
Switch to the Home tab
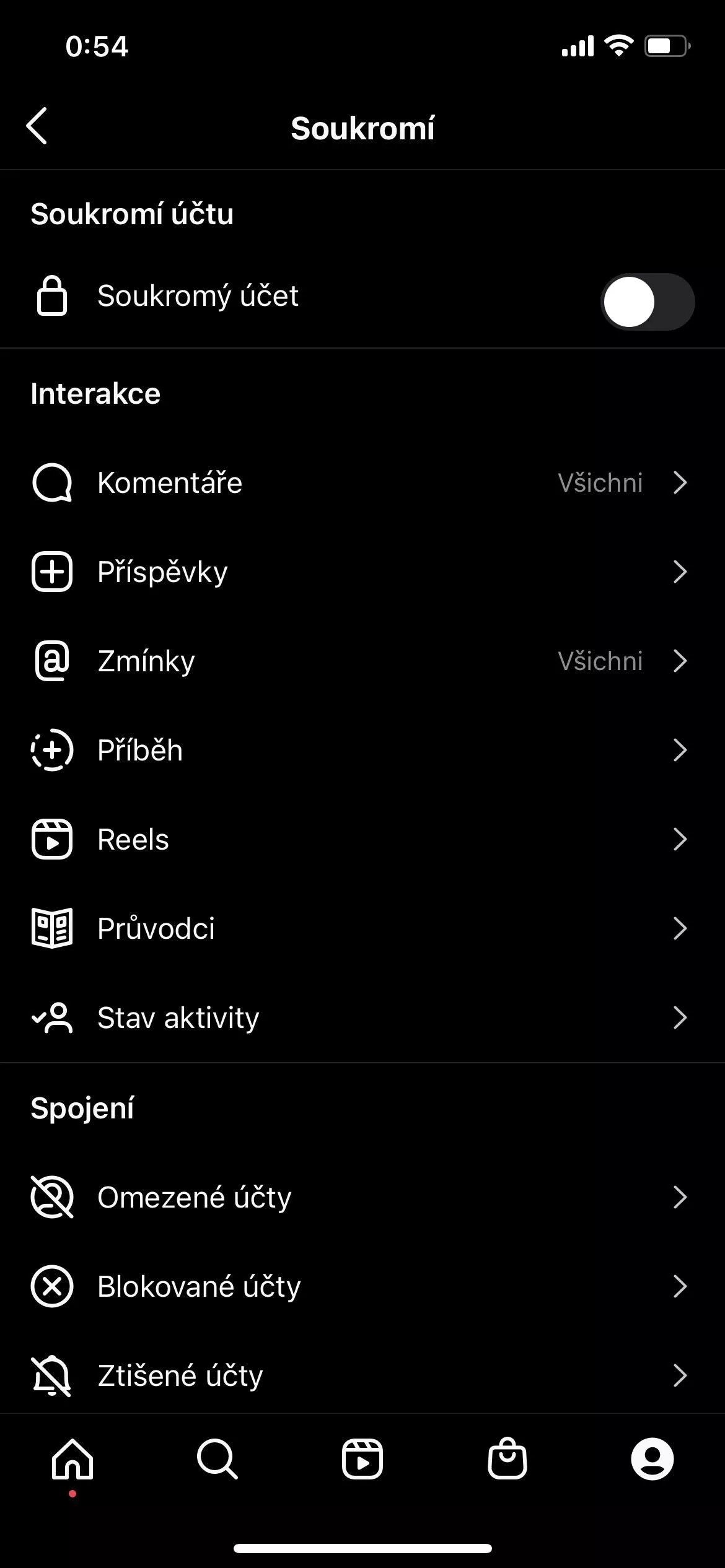tap(72, 1459)
